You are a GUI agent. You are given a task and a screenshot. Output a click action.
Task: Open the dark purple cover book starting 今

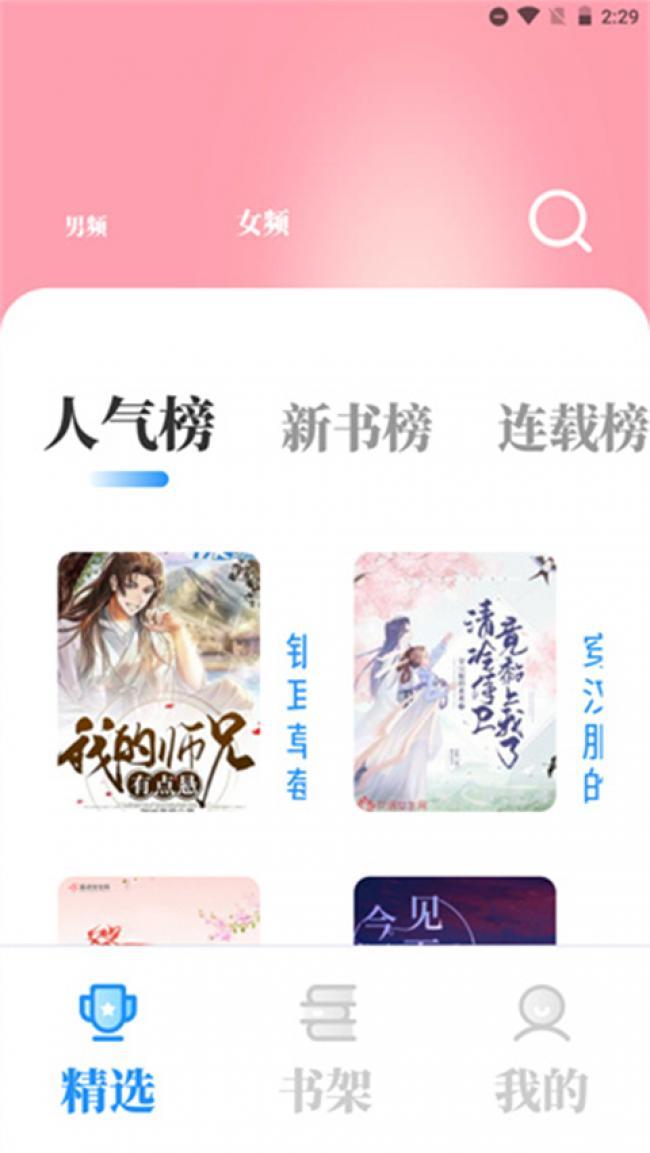pos(455,911)
